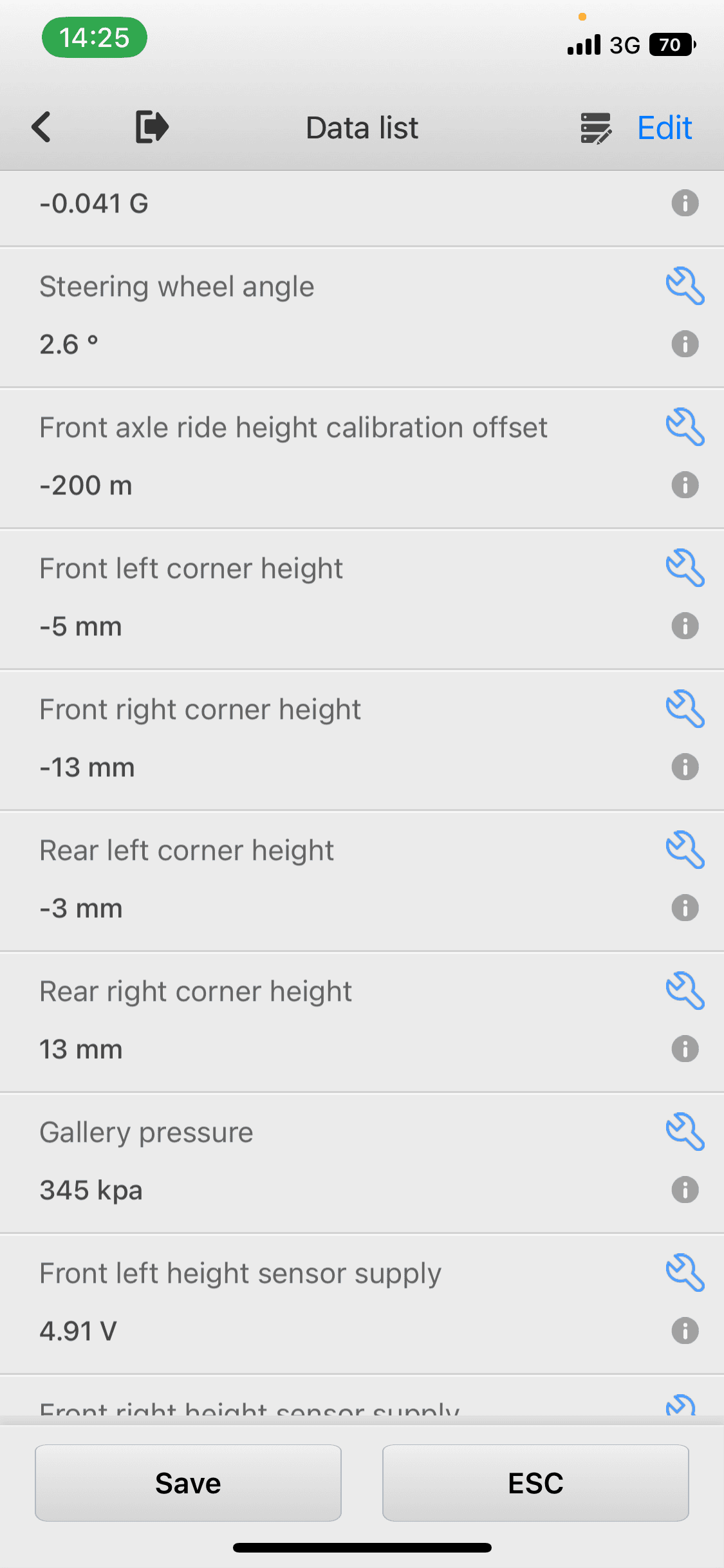Open wrench tool for Front left corner height
This screenshot has width=724, height=1568.
pos(685,568)
